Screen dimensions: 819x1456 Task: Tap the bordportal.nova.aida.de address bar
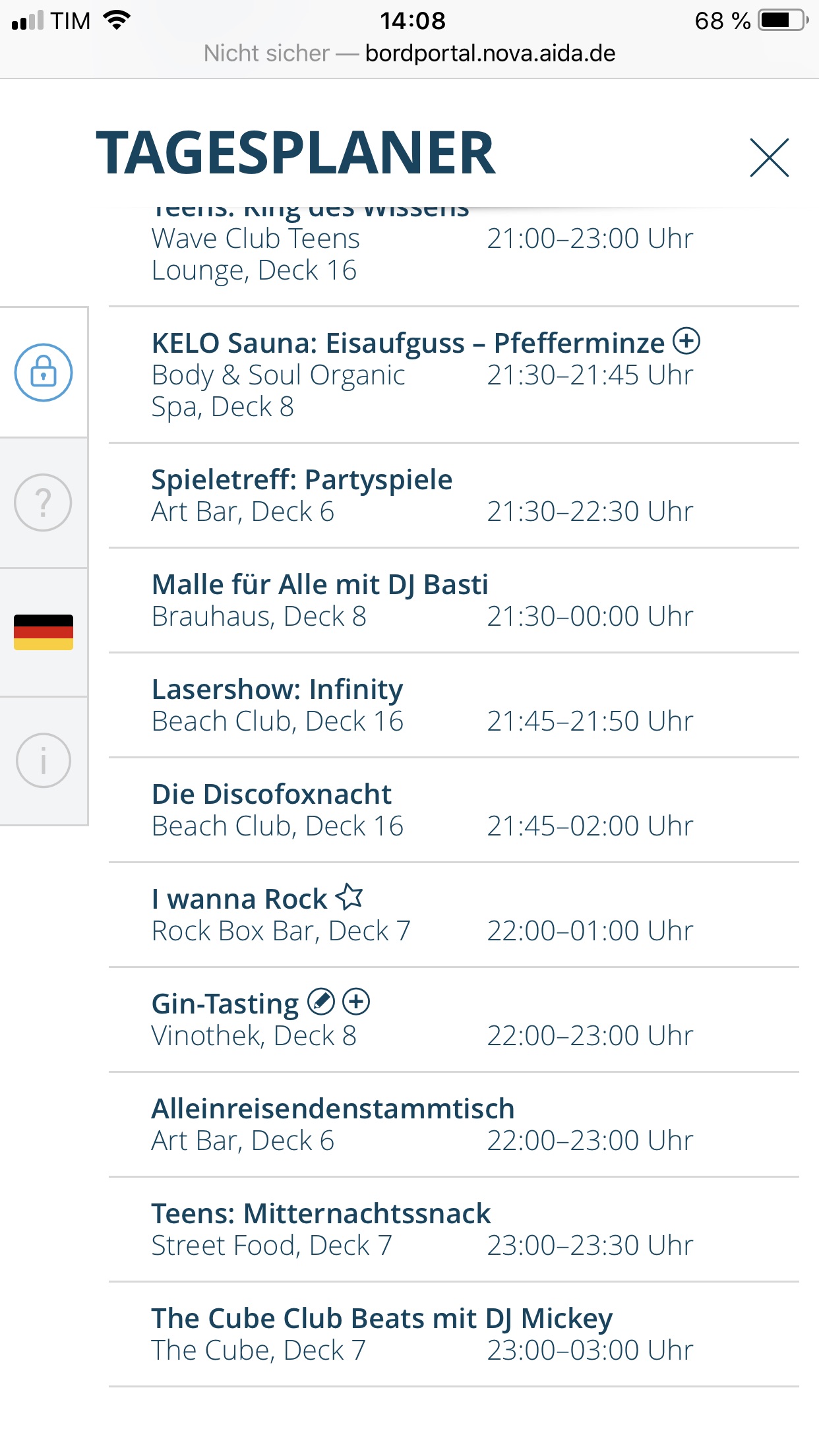point(489,53)
